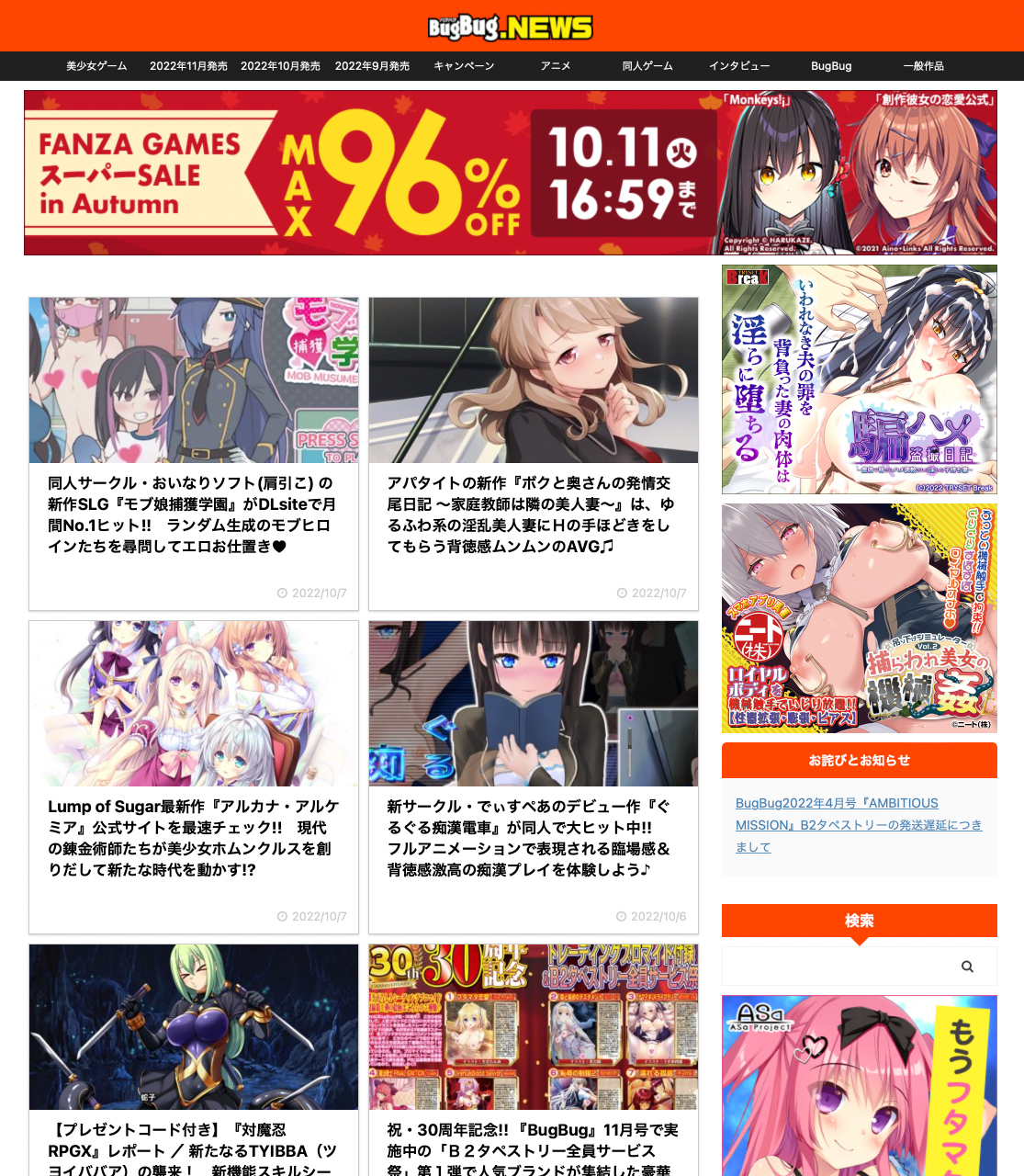Select the 2022年11月発売 category
The image size is (1024, 1176).
pos(188,66)
